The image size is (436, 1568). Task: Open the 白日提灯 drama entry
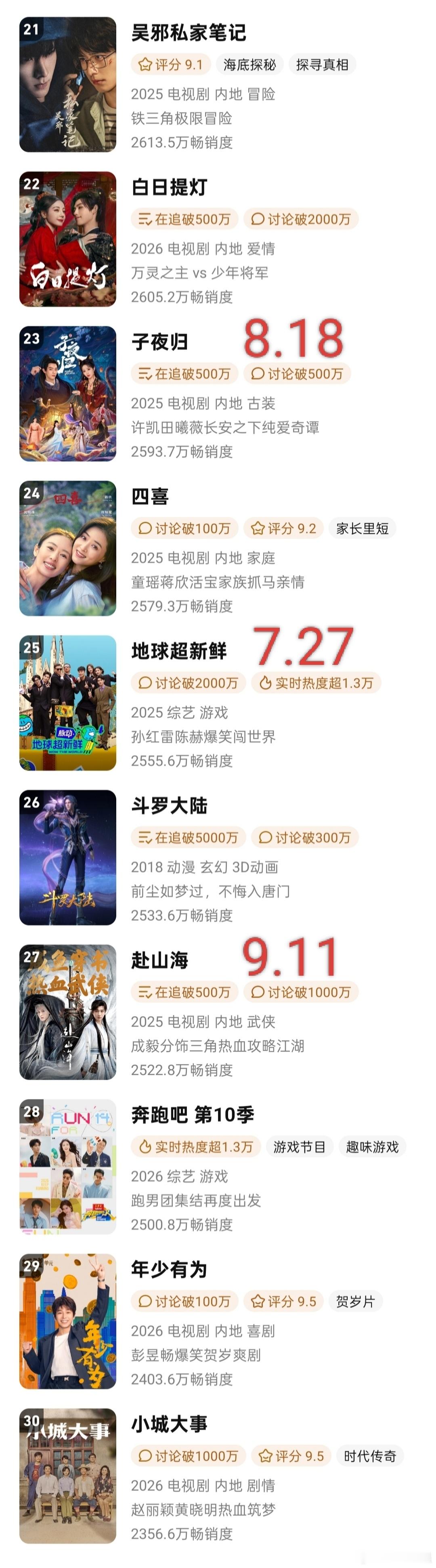pos(218,239)
